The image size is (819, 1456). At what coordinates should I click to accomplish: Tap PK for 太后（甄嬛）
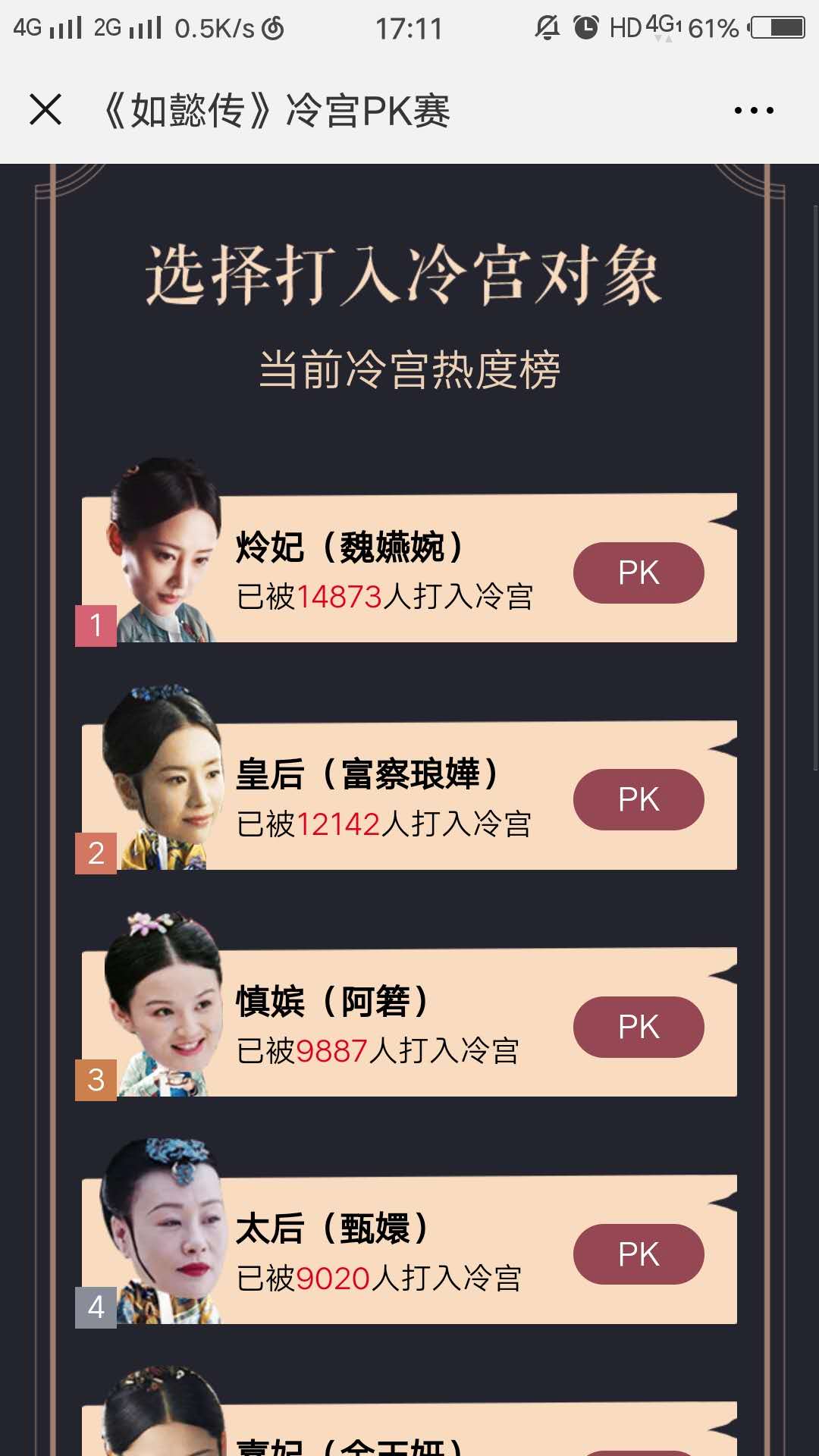639,1254
